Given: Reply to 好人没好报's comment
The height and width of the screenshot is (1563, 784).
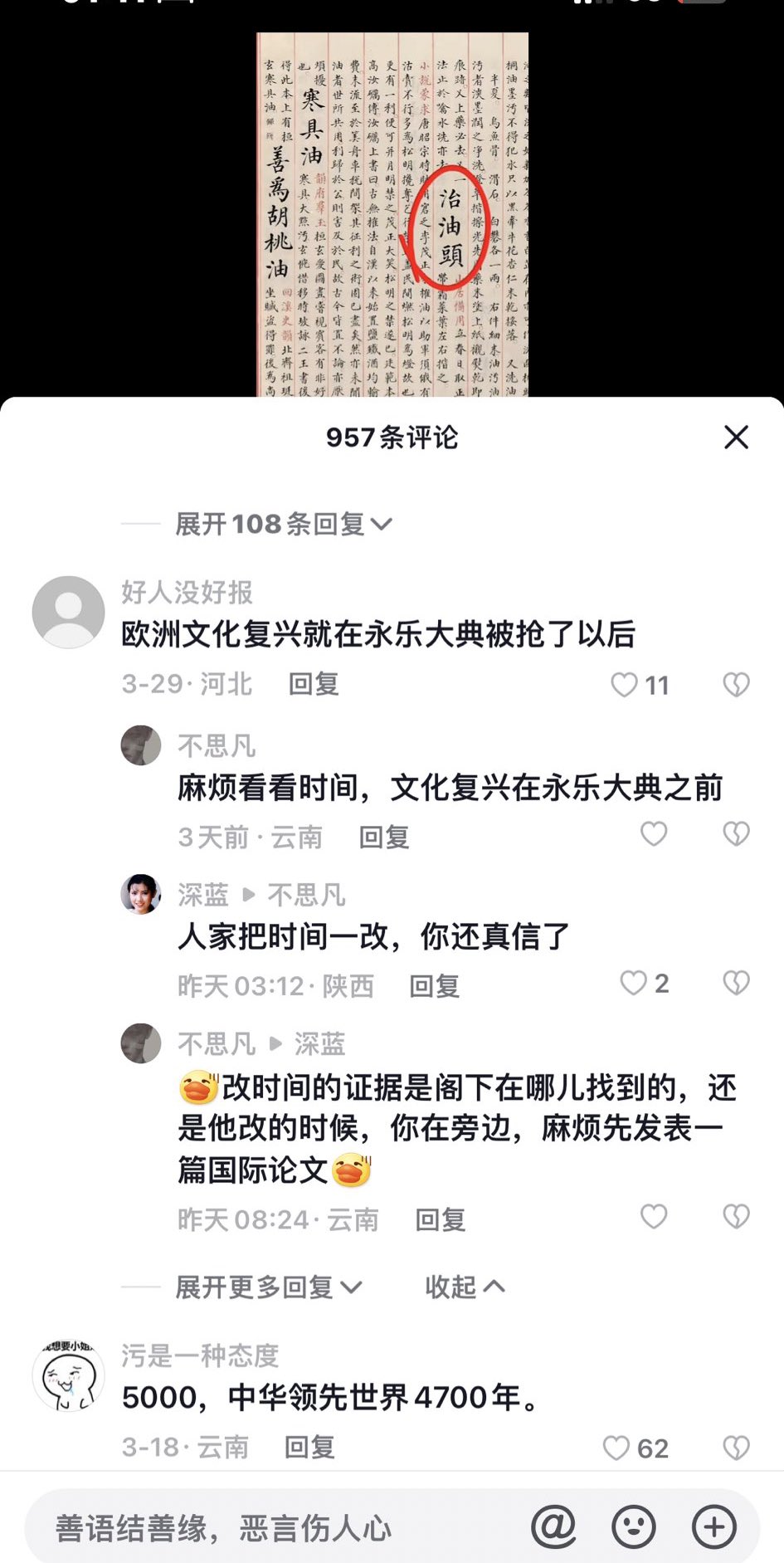Looking at the screenshot, I should point(314,684).
